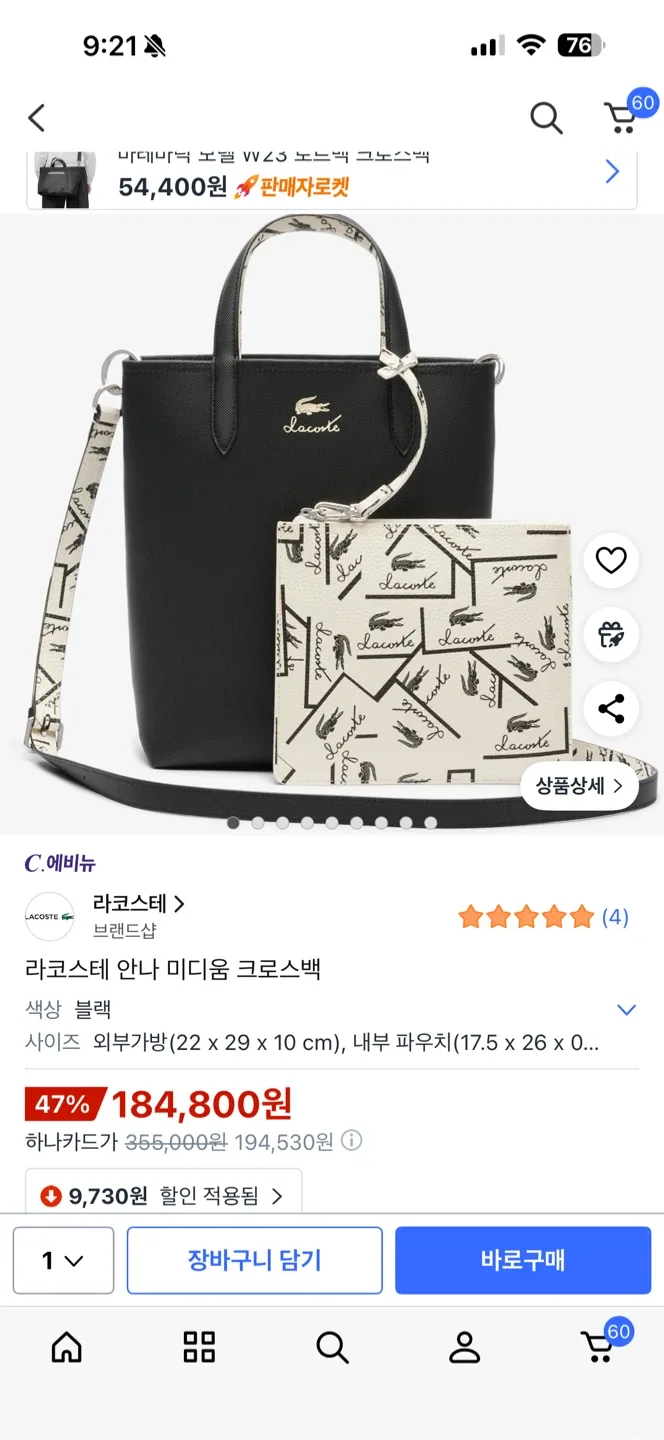Tap the gift icon on the product image
The height and width of the screenshot is (1440, 664).
click(x=610, y=635)
